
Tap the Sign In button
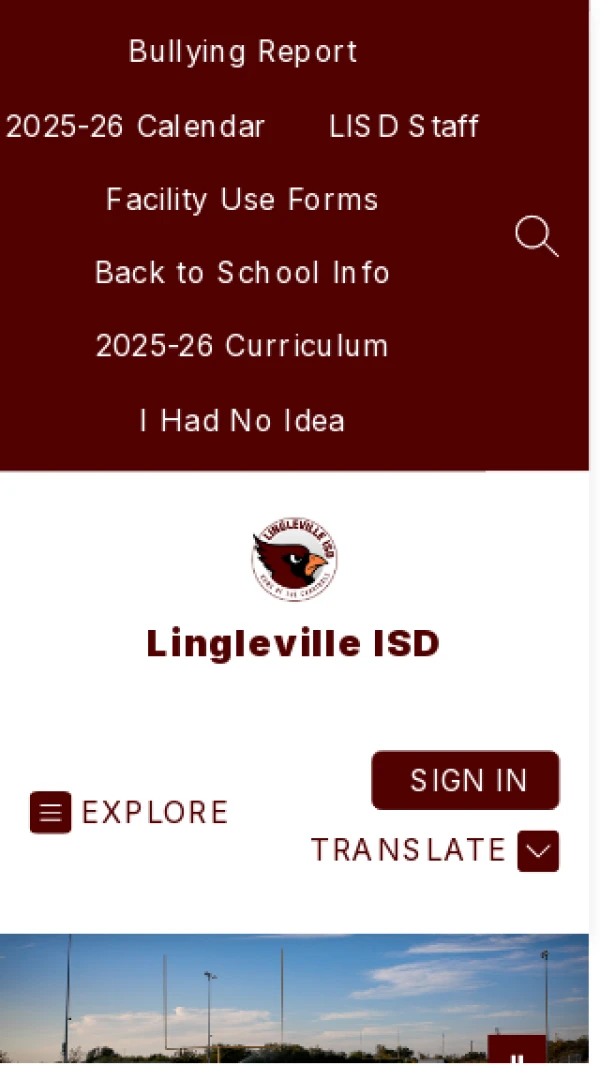click(x=466, y=780)
